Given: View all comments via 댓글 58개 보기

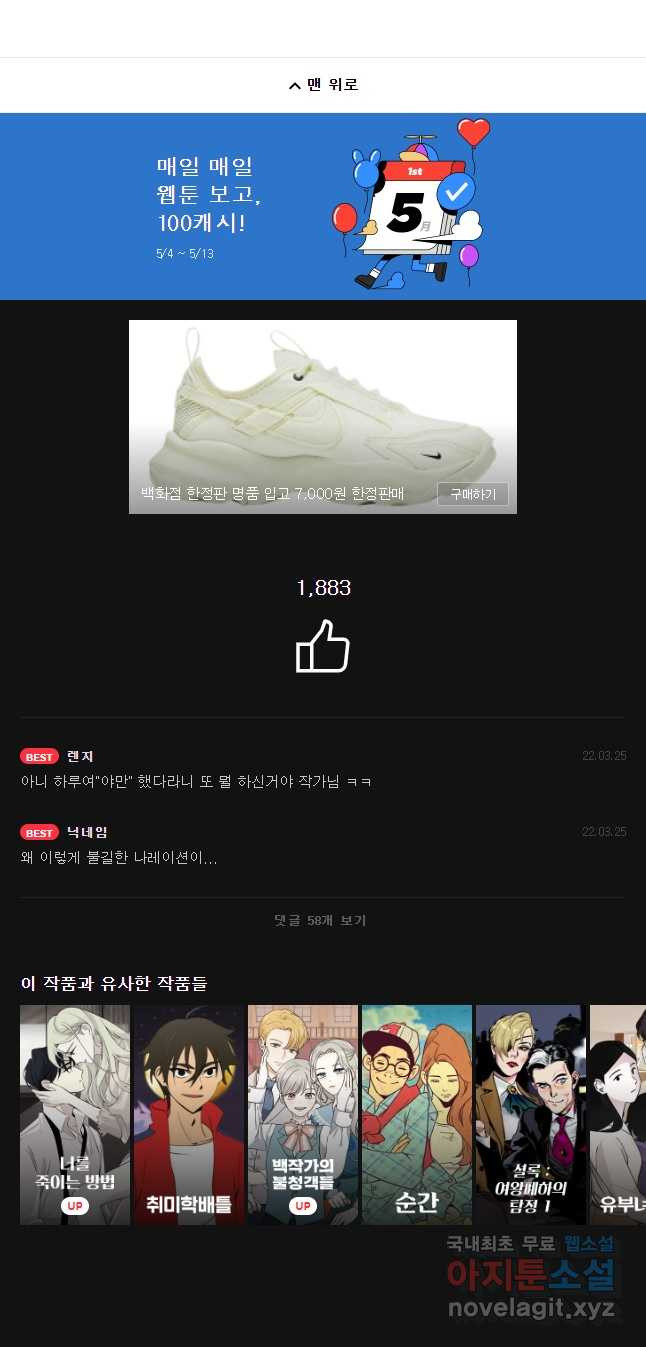Looking at the screenshot, I should click(320, 920).
